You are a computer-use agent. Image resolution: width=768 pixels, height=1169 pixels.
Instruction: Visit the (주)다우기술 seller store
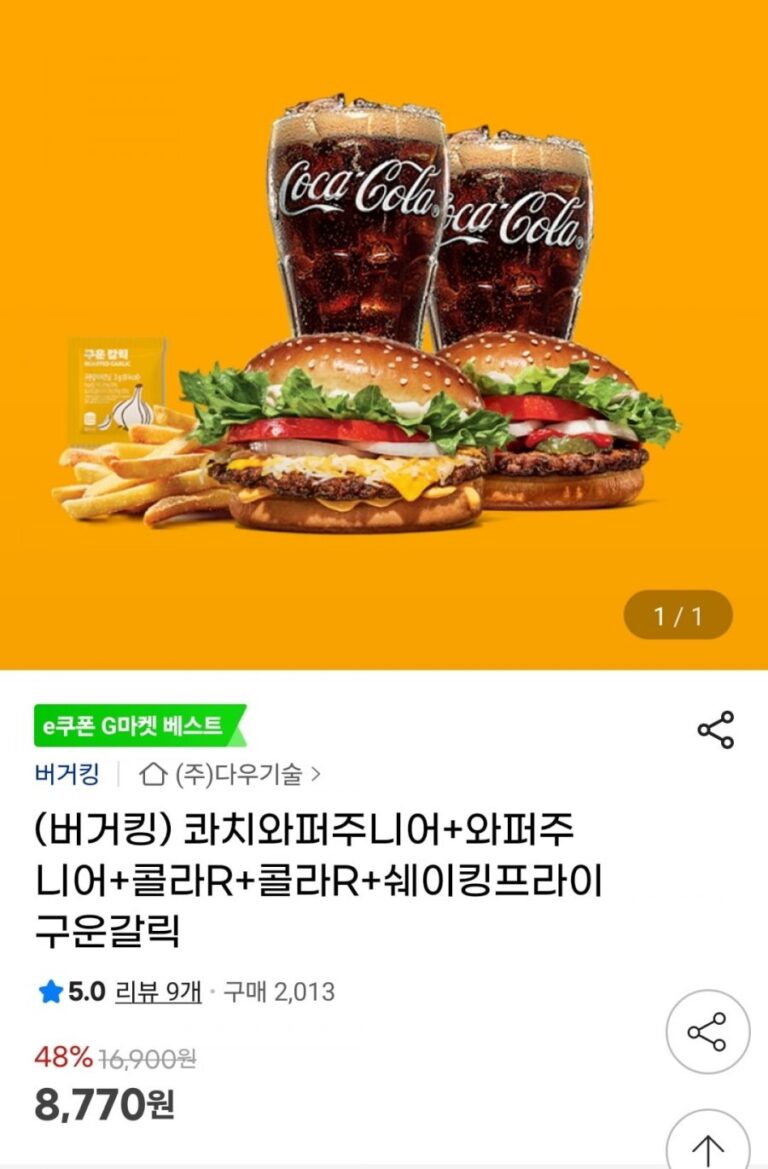point(231,773)
